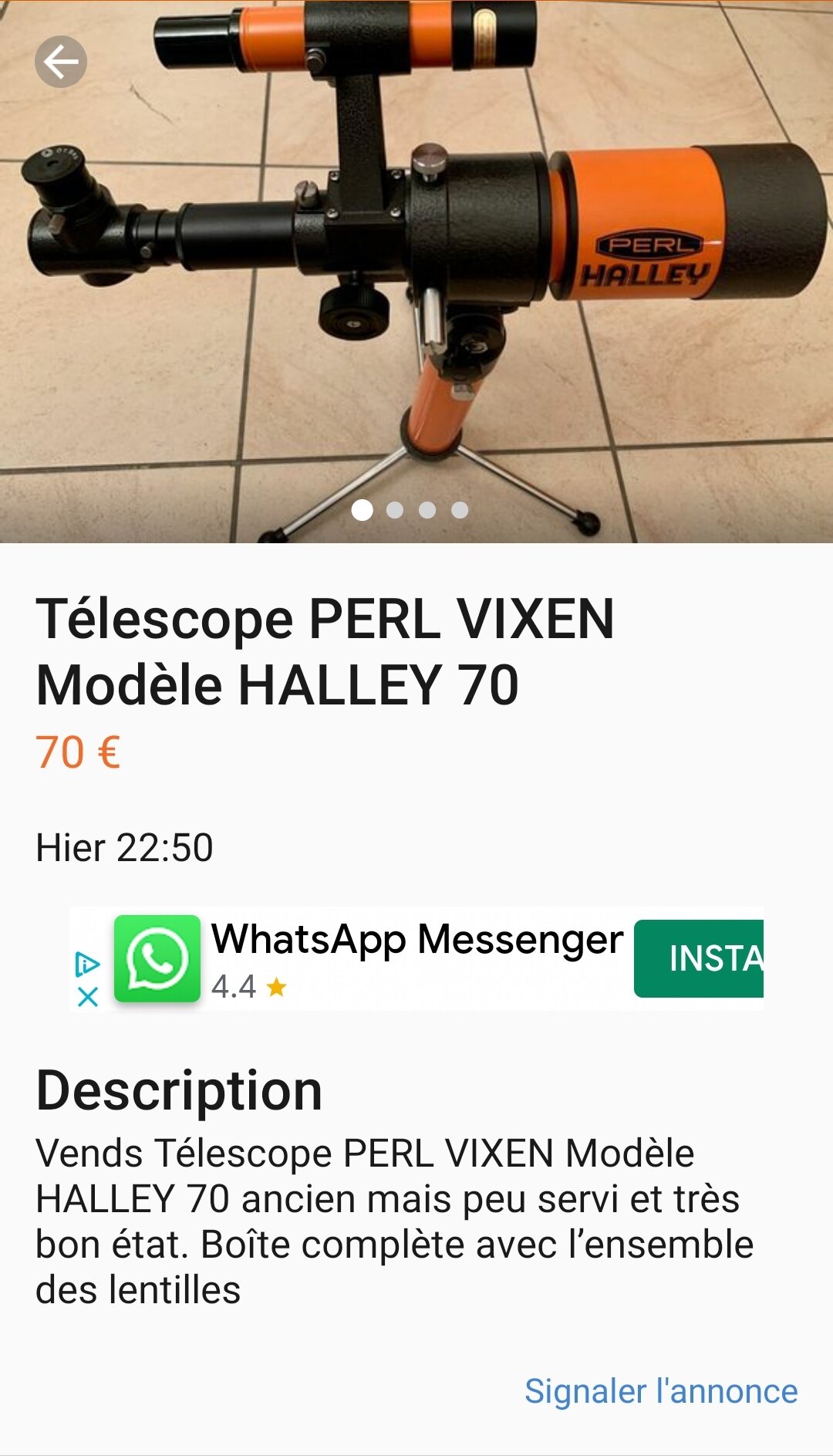Install WhatsApp Messenger from the ad
The image size is (833, 1456).
[x=699, y=958]
